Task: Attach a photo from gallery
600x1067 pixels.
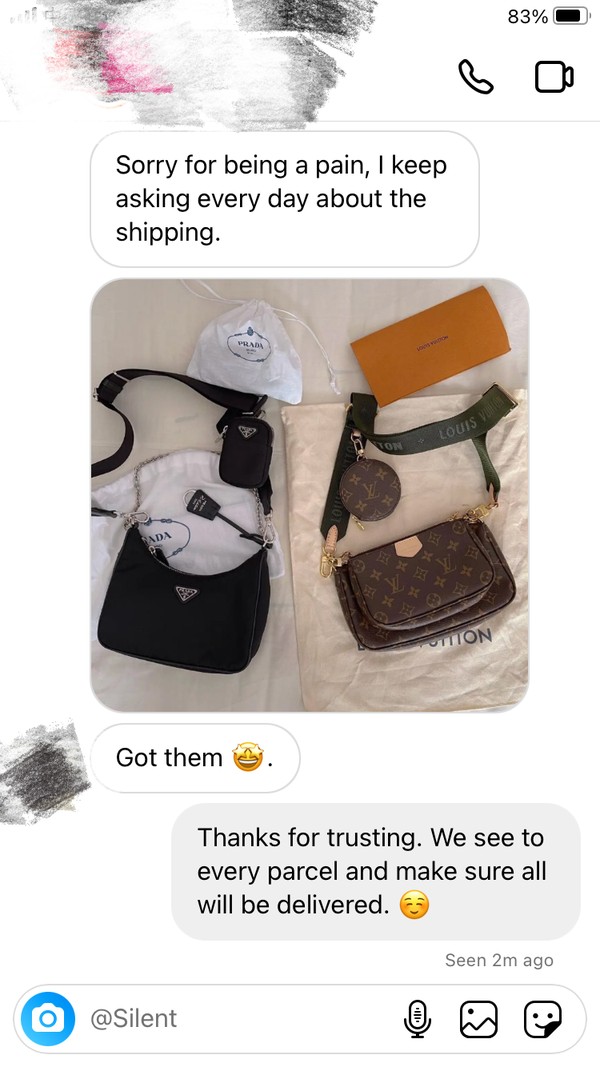Action: pos(478,1019)
